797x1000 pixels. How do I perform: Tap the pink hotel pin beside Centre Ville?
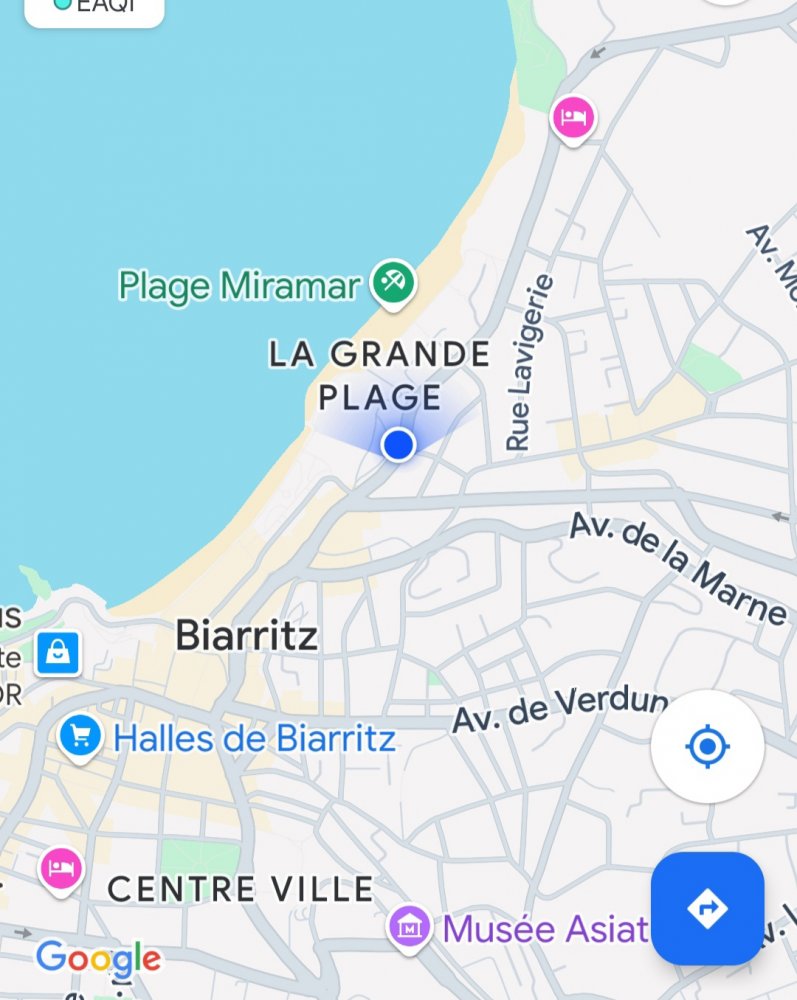(61, 867)
